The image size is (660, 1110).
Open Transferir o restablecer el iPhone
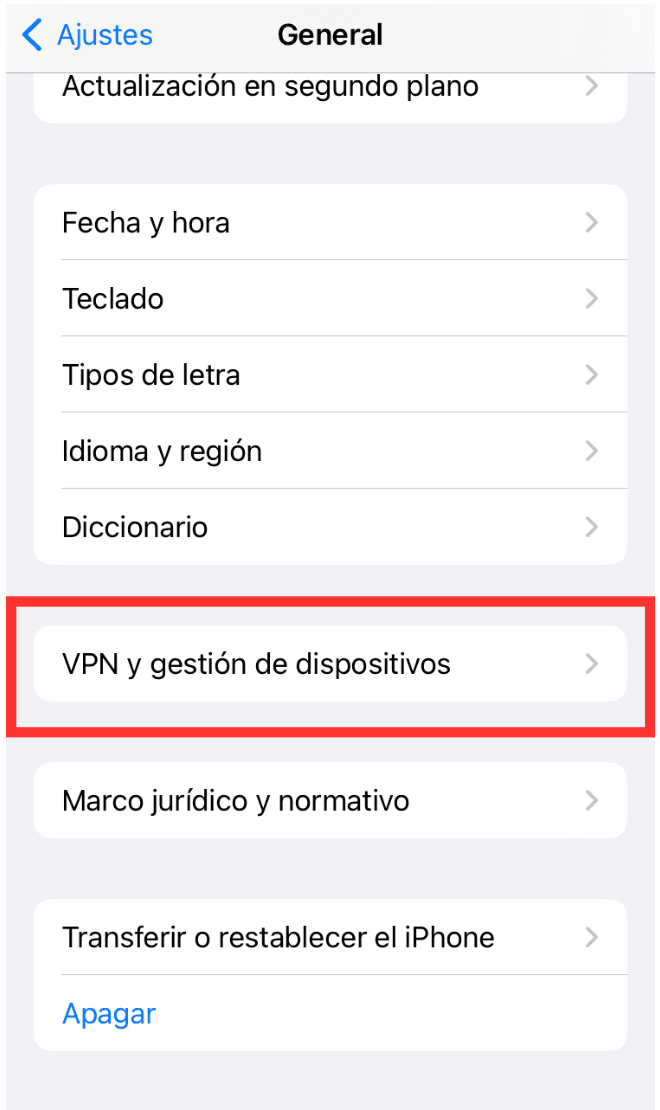pos(330,937)
